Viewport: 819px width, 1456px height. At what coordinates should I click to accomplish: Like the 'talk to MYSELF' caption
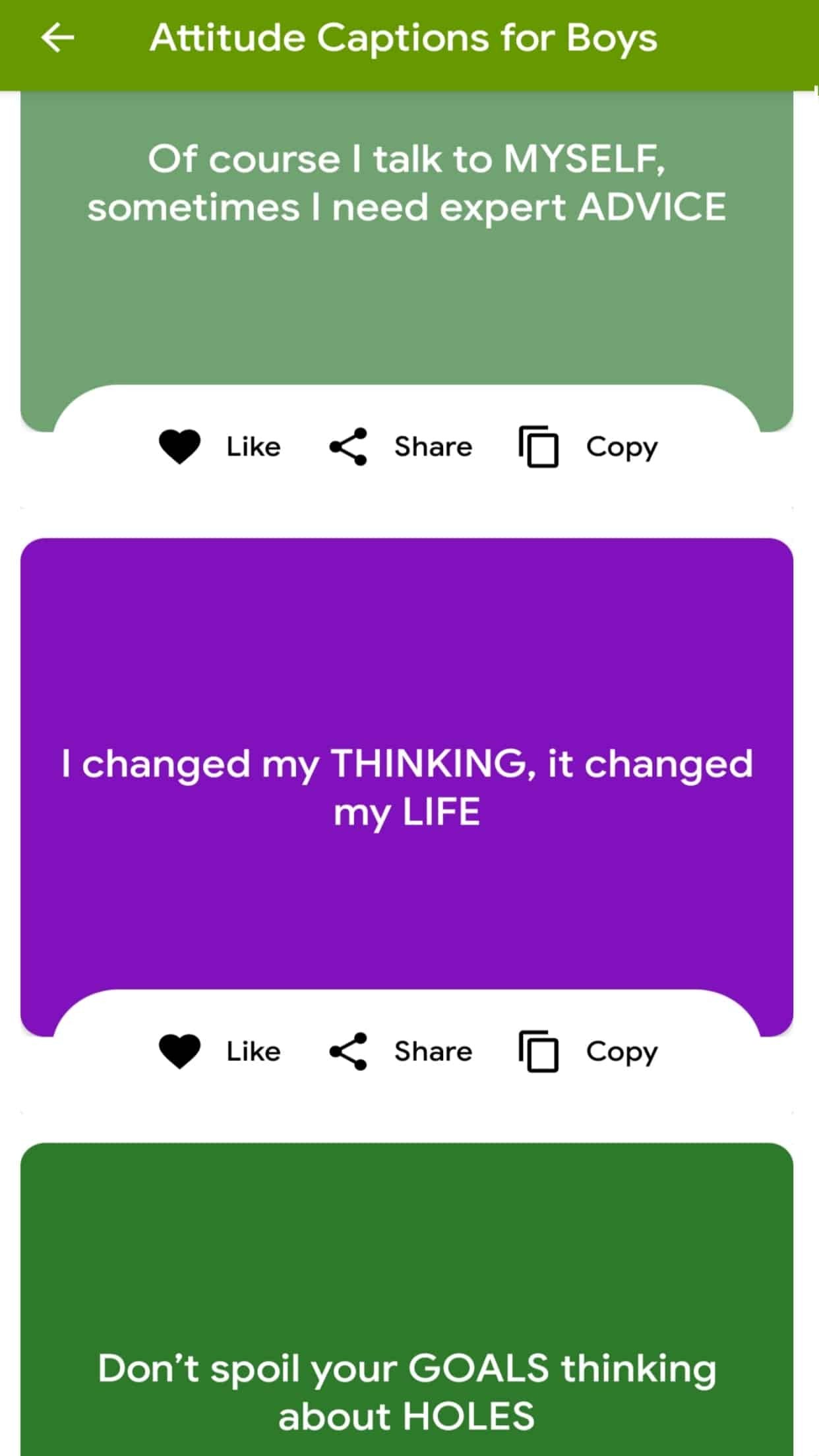pos(220,446)
